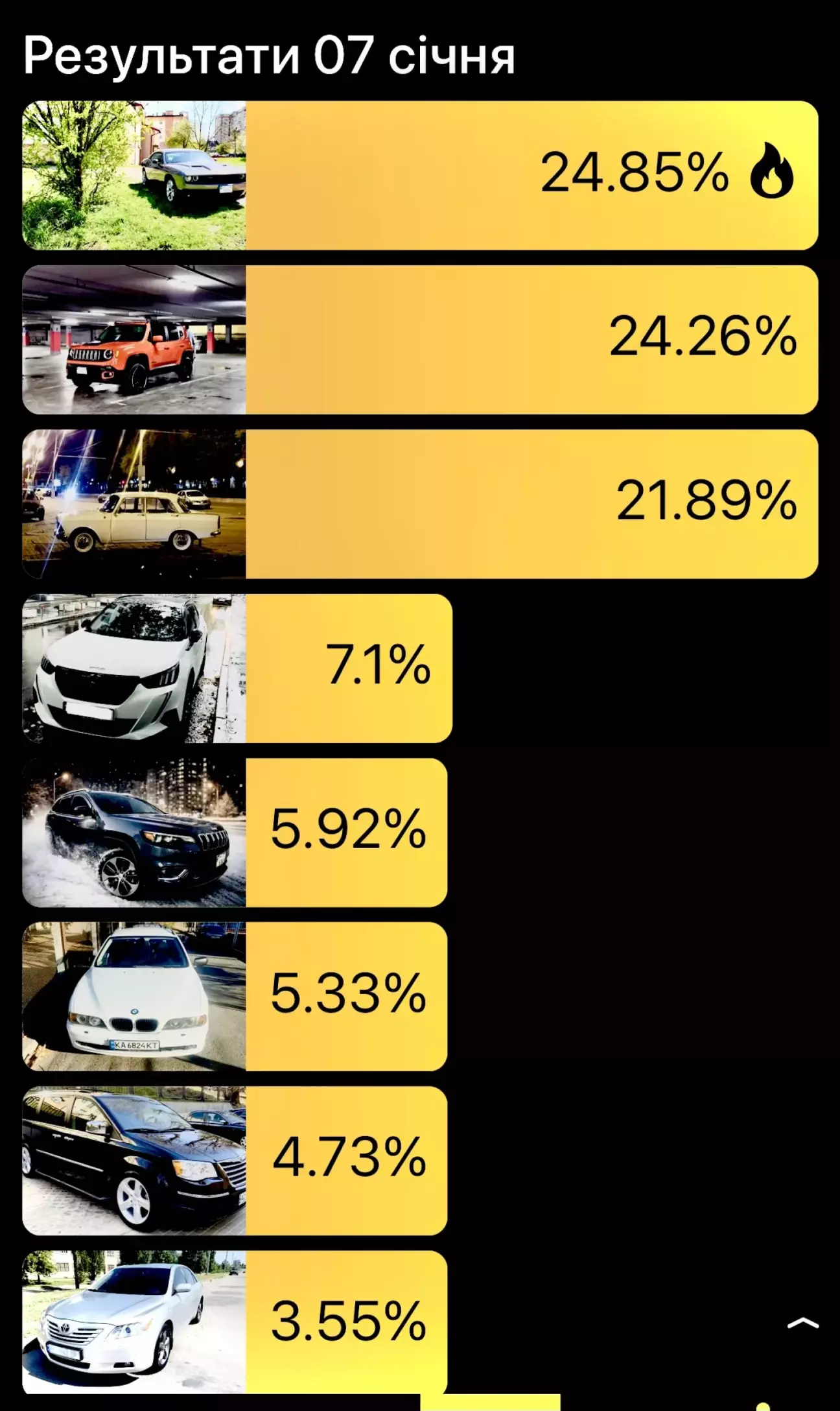Open the white BMW result at 5.33%
This screenshot has width=840, height=1411.
pos(235,996)
